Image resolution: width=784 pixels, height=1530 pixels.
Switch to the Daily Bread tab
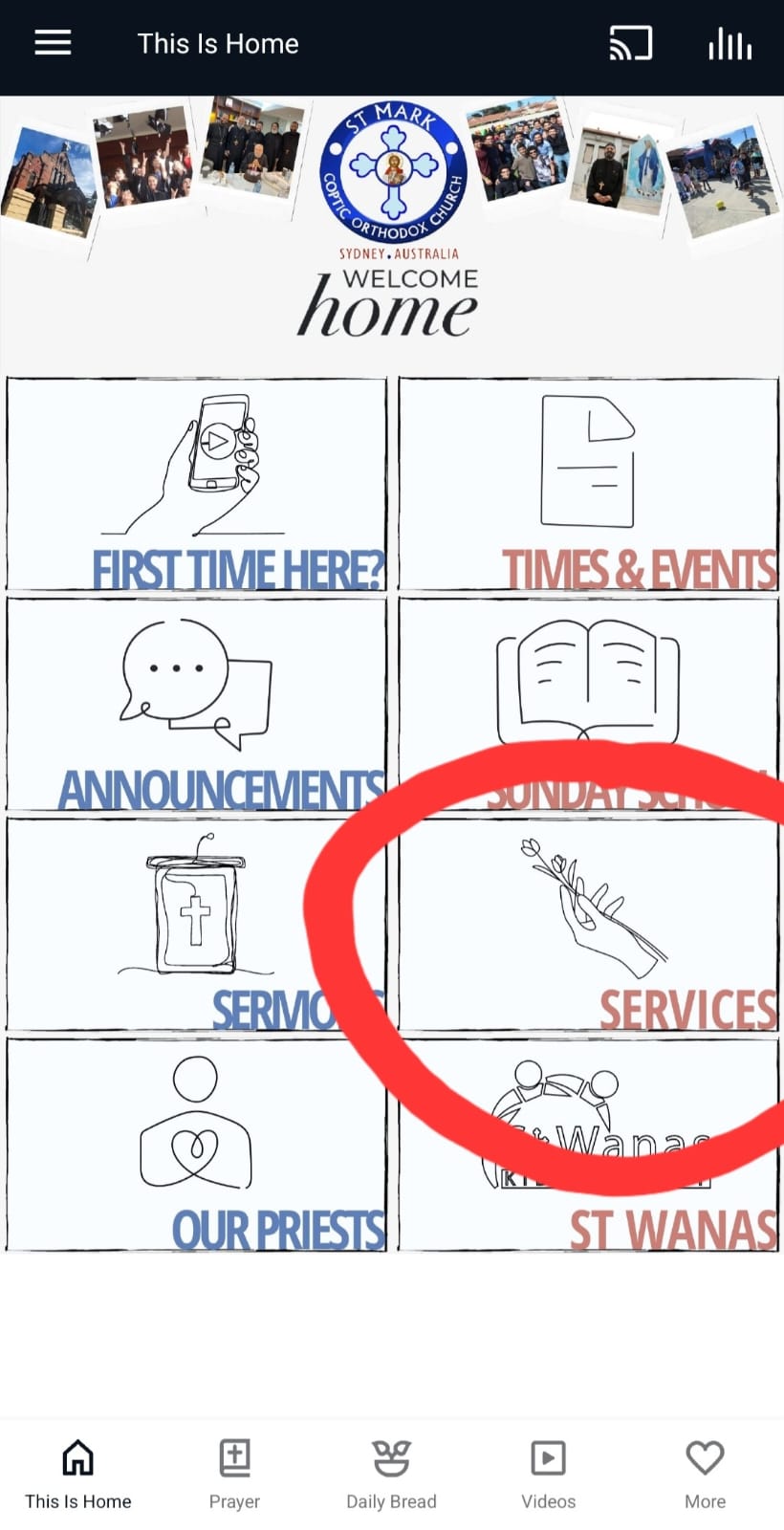pyautogui.click(x=391, y=1475)
